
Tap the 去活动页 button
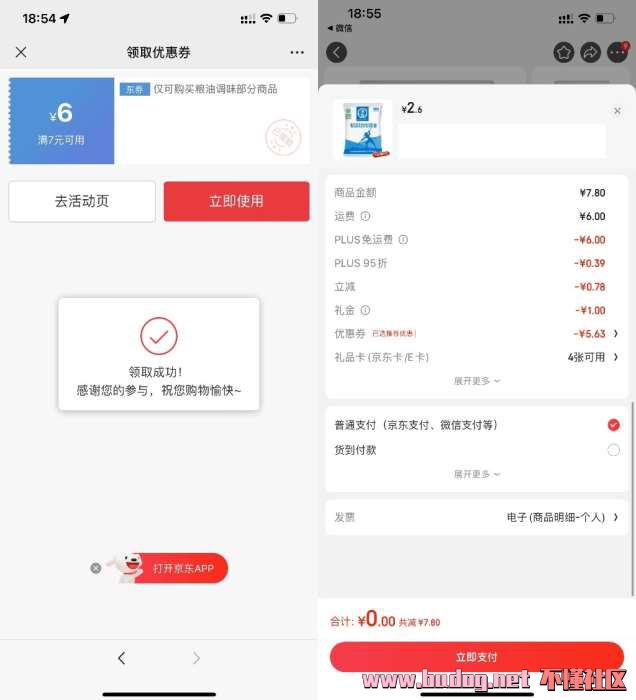coord(82,201)
